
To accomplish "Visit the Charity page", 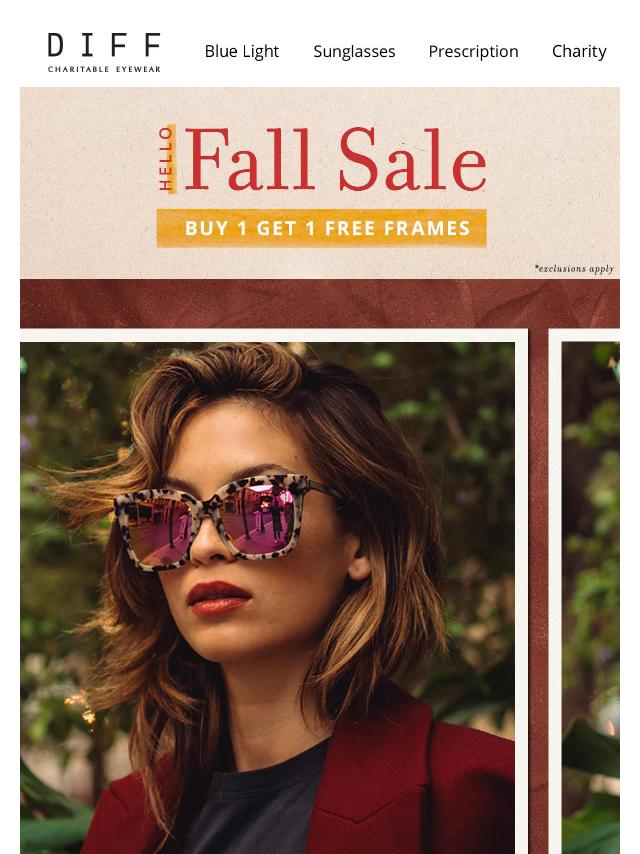I will pos(579,51).
